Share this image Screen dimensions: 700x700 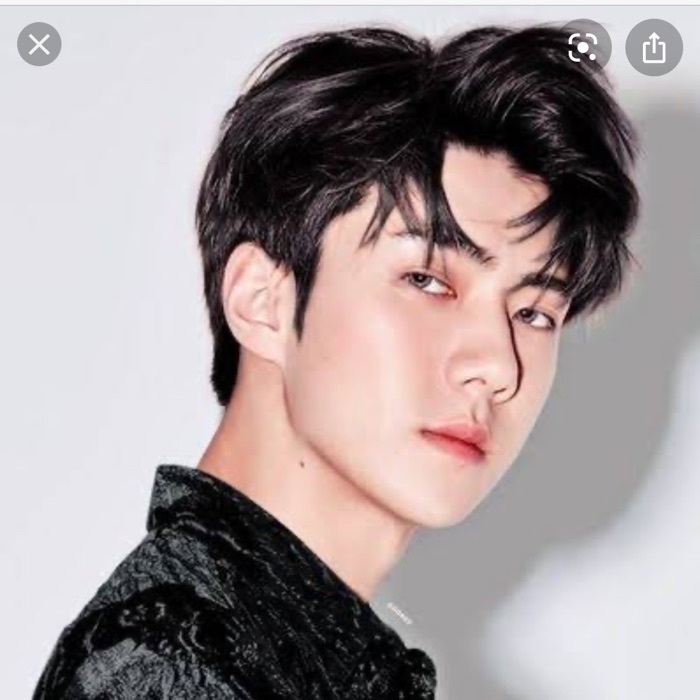654,47
